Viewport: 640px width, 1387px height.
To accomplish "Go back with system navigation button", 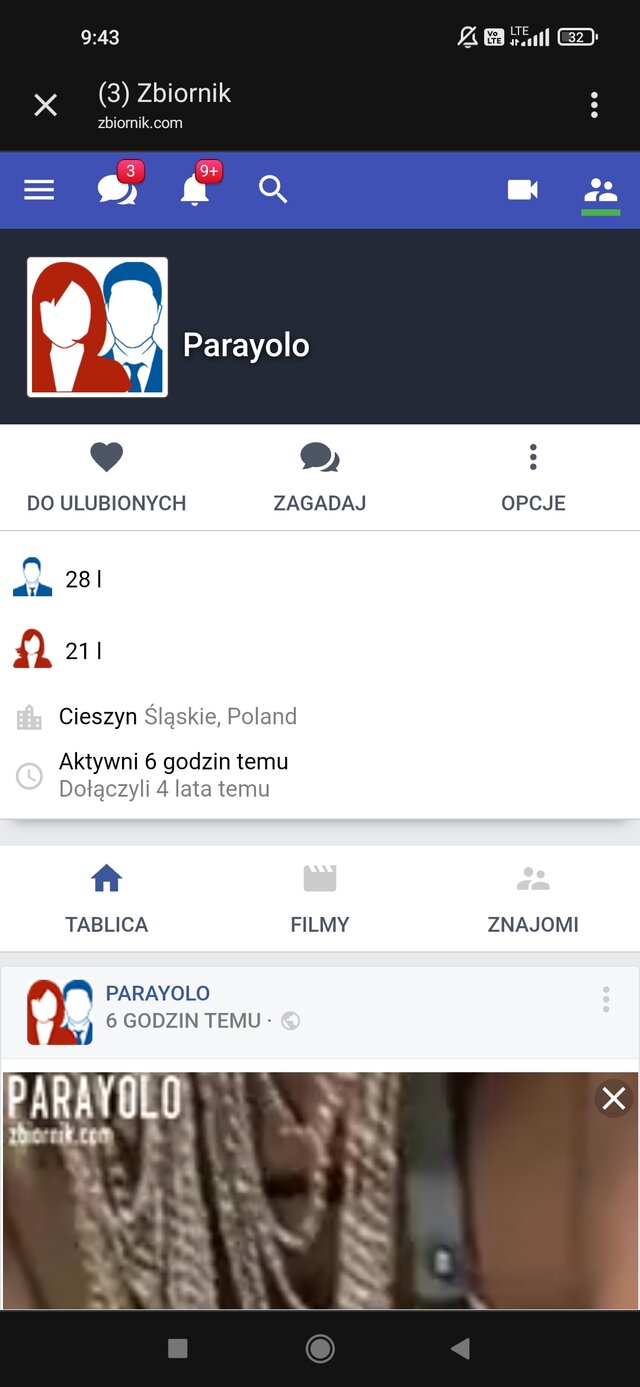I will [461, 1349].
